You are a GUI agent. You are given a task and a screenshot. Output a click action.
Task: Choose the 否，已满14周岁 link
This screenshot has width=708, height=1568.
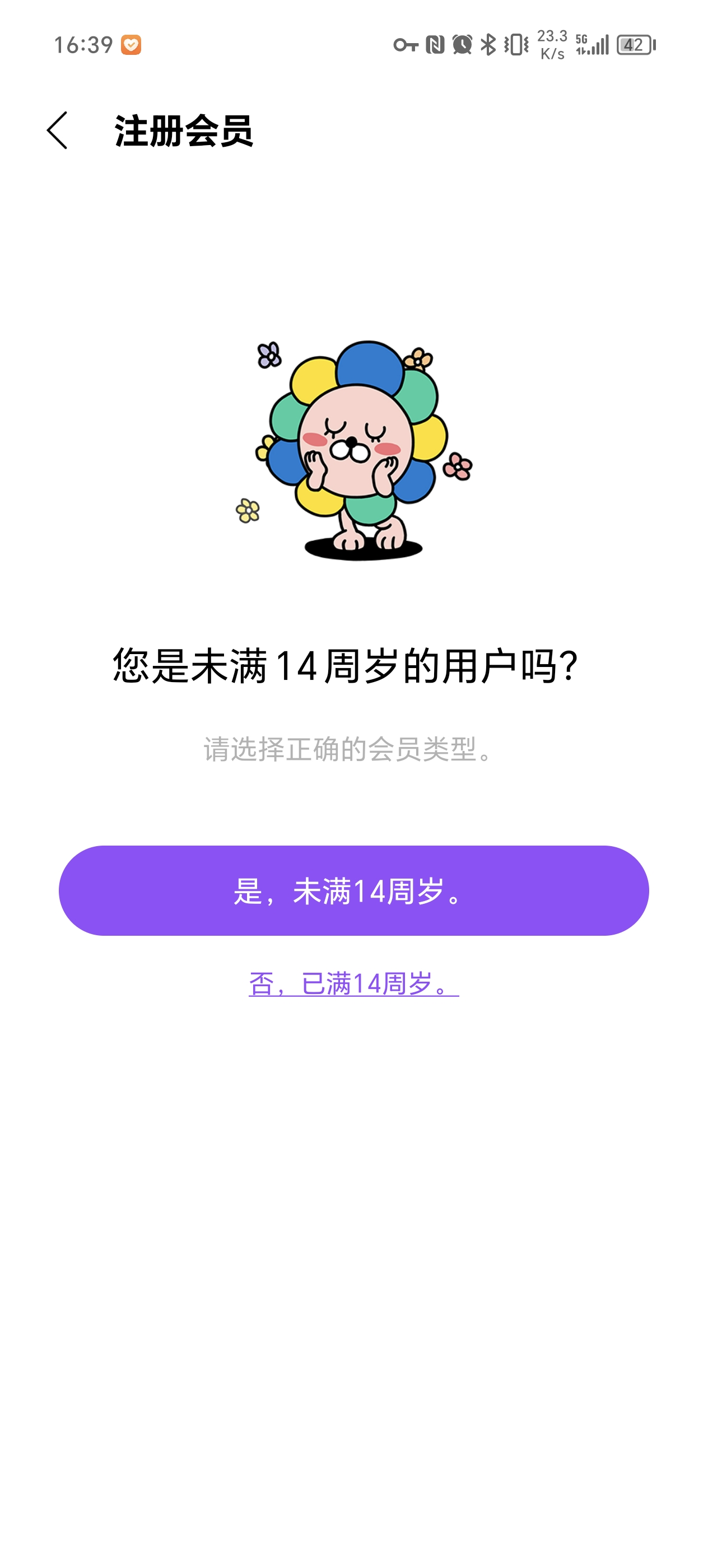click(353, 983)
